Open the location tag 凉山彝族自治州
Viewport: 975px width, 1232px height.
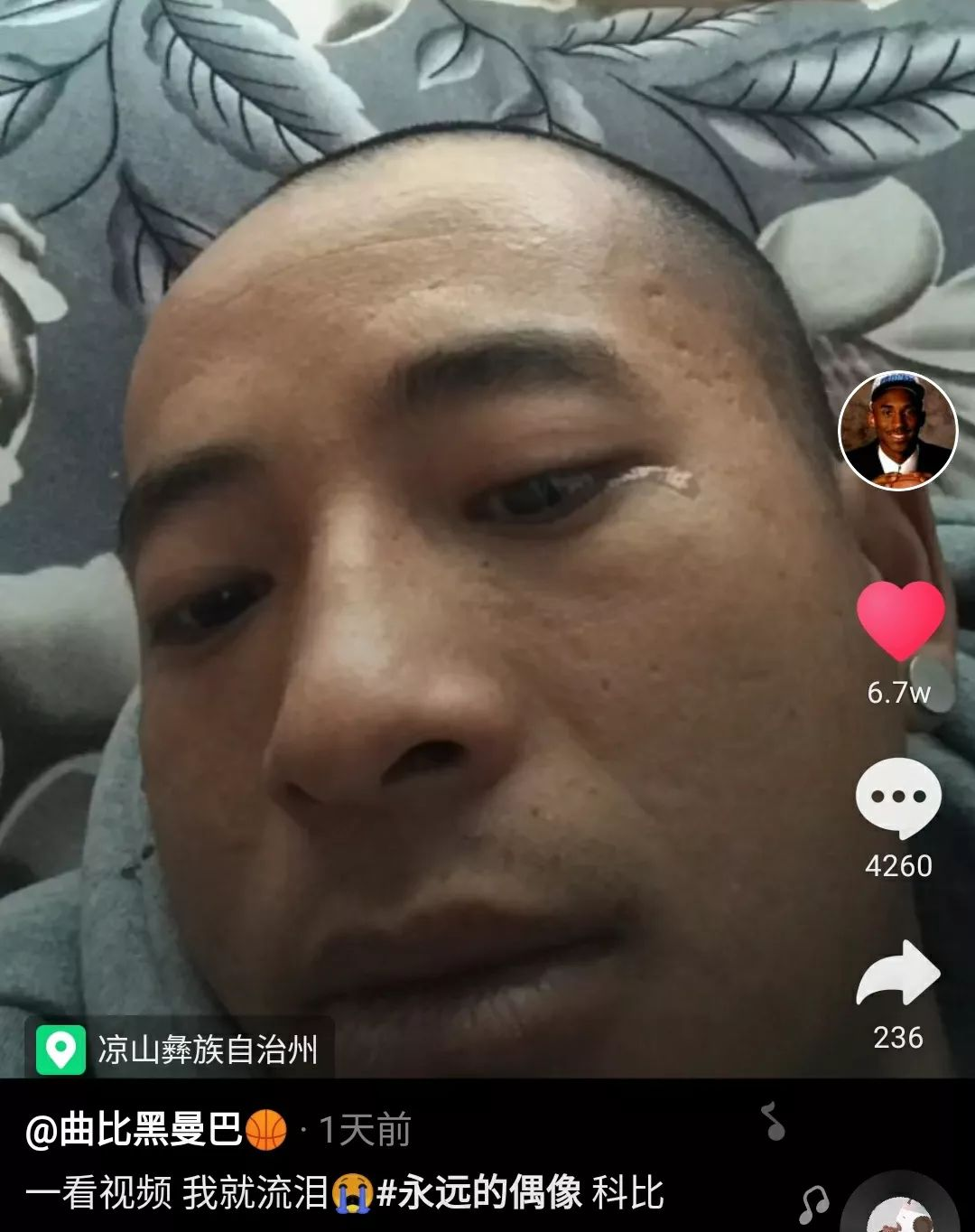tap(181, 1050)
